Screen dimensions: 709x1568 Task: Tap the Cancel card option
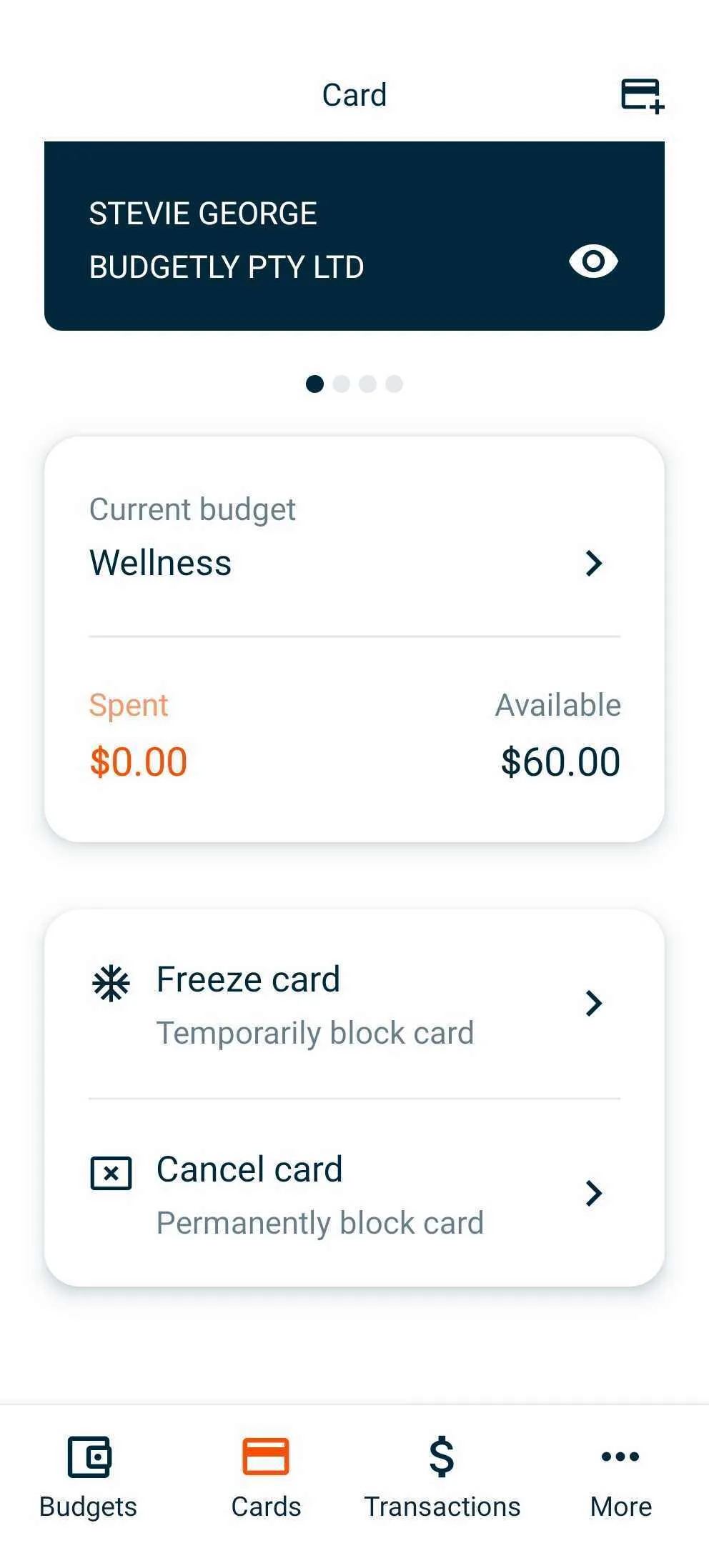point(249,1170)
